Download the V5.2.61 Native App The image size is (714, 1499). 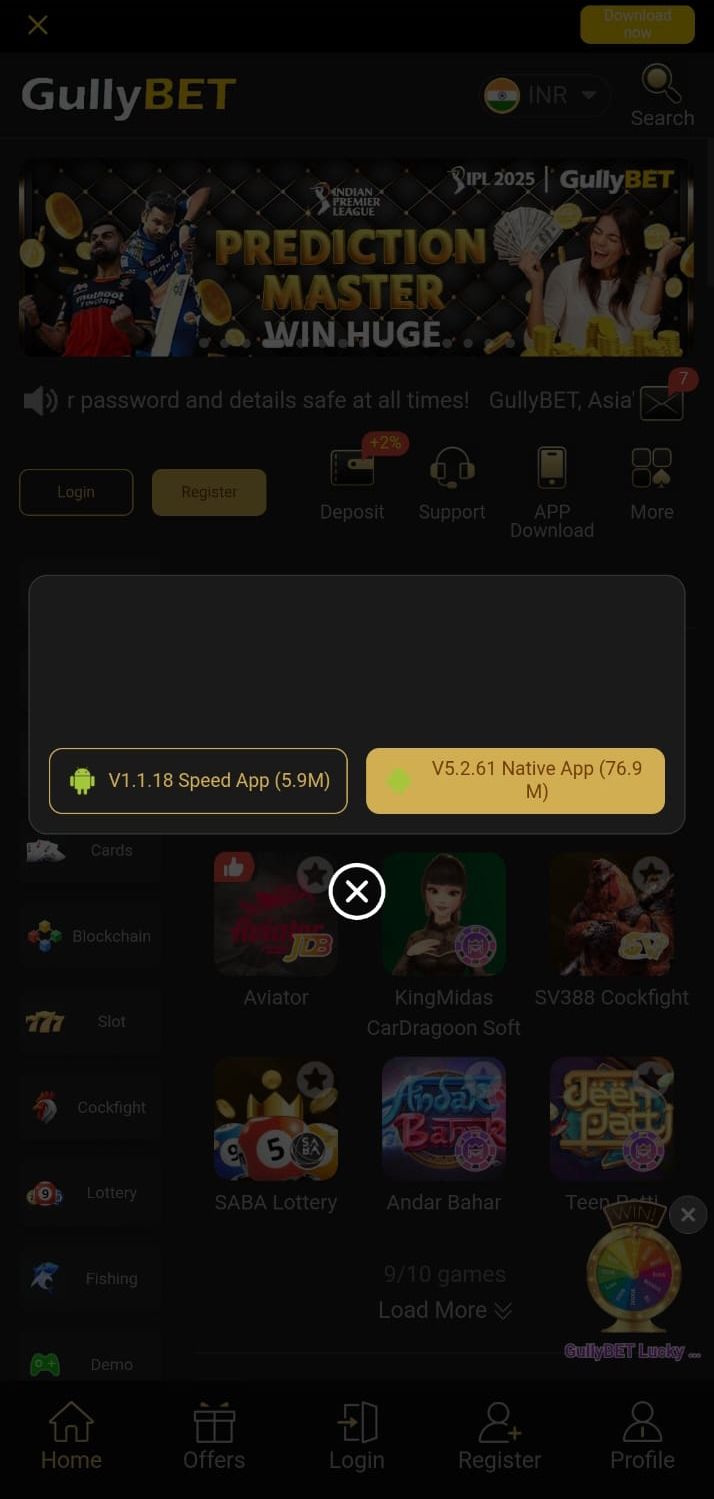pyautogui.click(x=515, y=781)
